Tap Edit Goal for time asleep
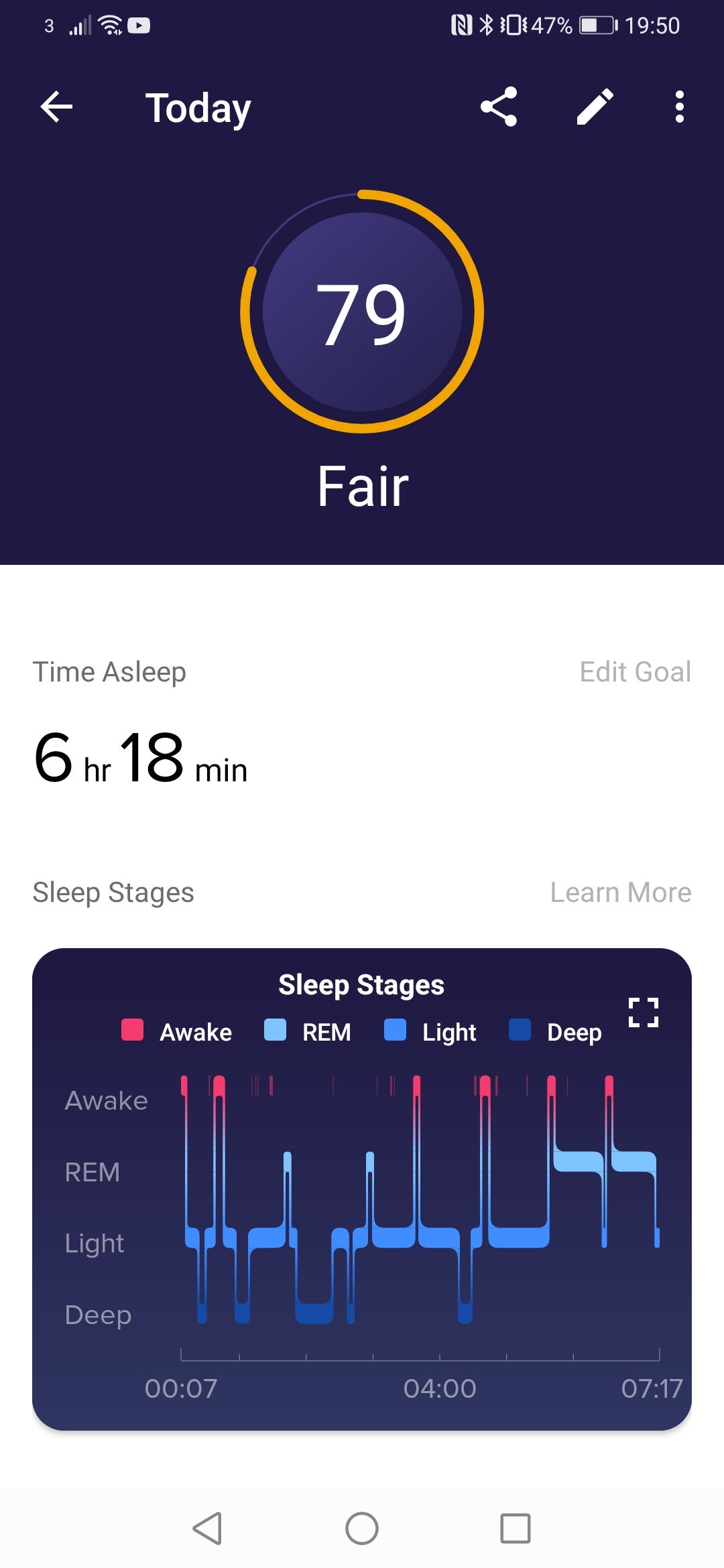724x1568 pixels. pos(635,672)
